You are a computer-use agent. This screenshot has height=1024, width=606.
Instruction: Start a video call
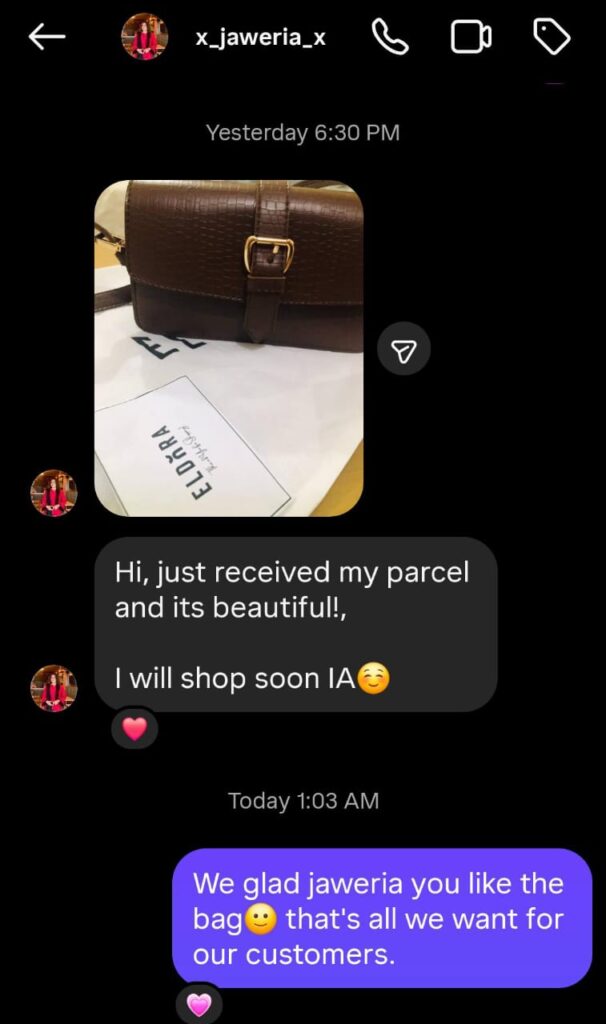(470, 38)
